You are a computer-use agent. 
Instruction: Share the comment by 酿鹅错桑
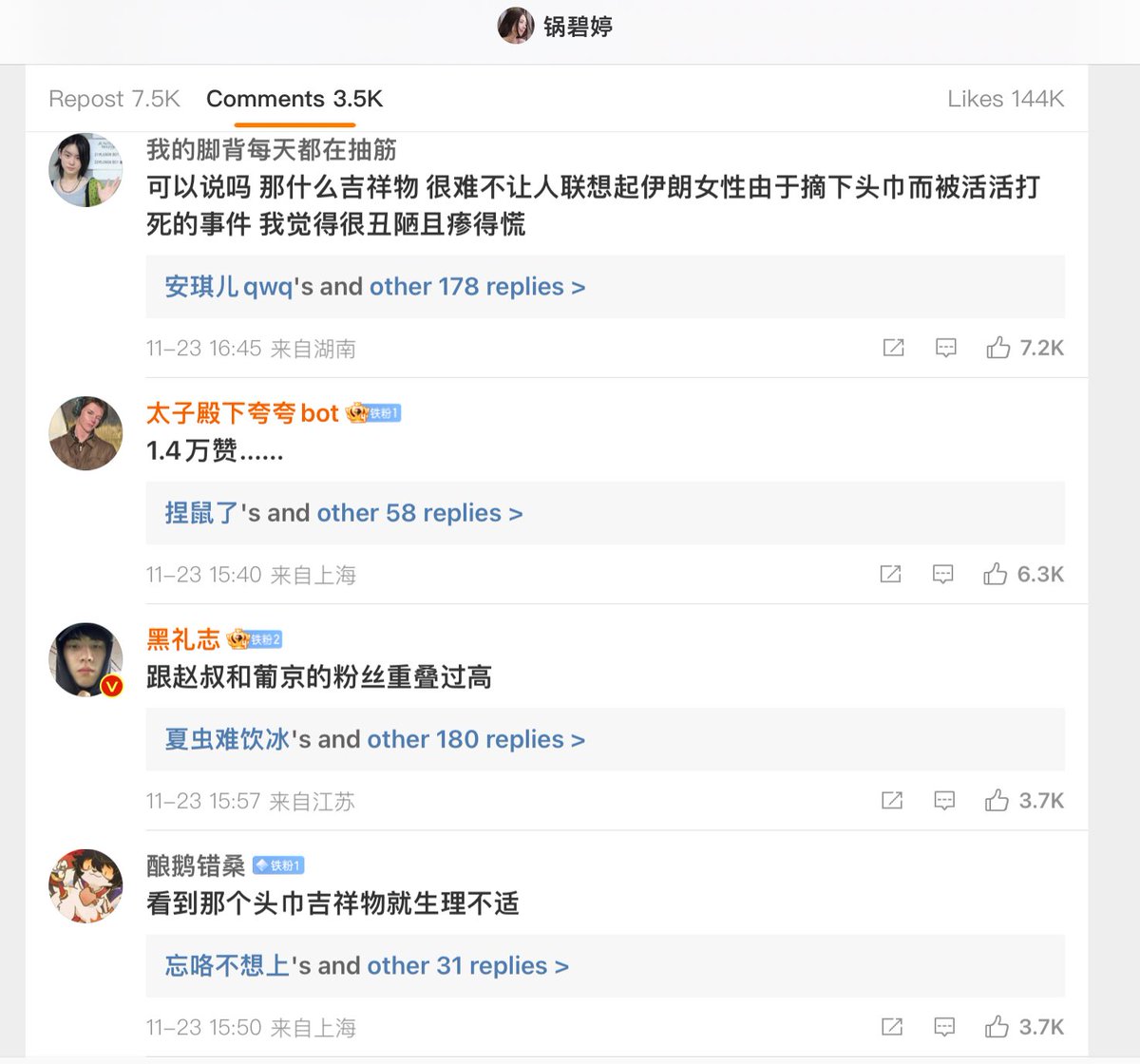click(892, 1027)
